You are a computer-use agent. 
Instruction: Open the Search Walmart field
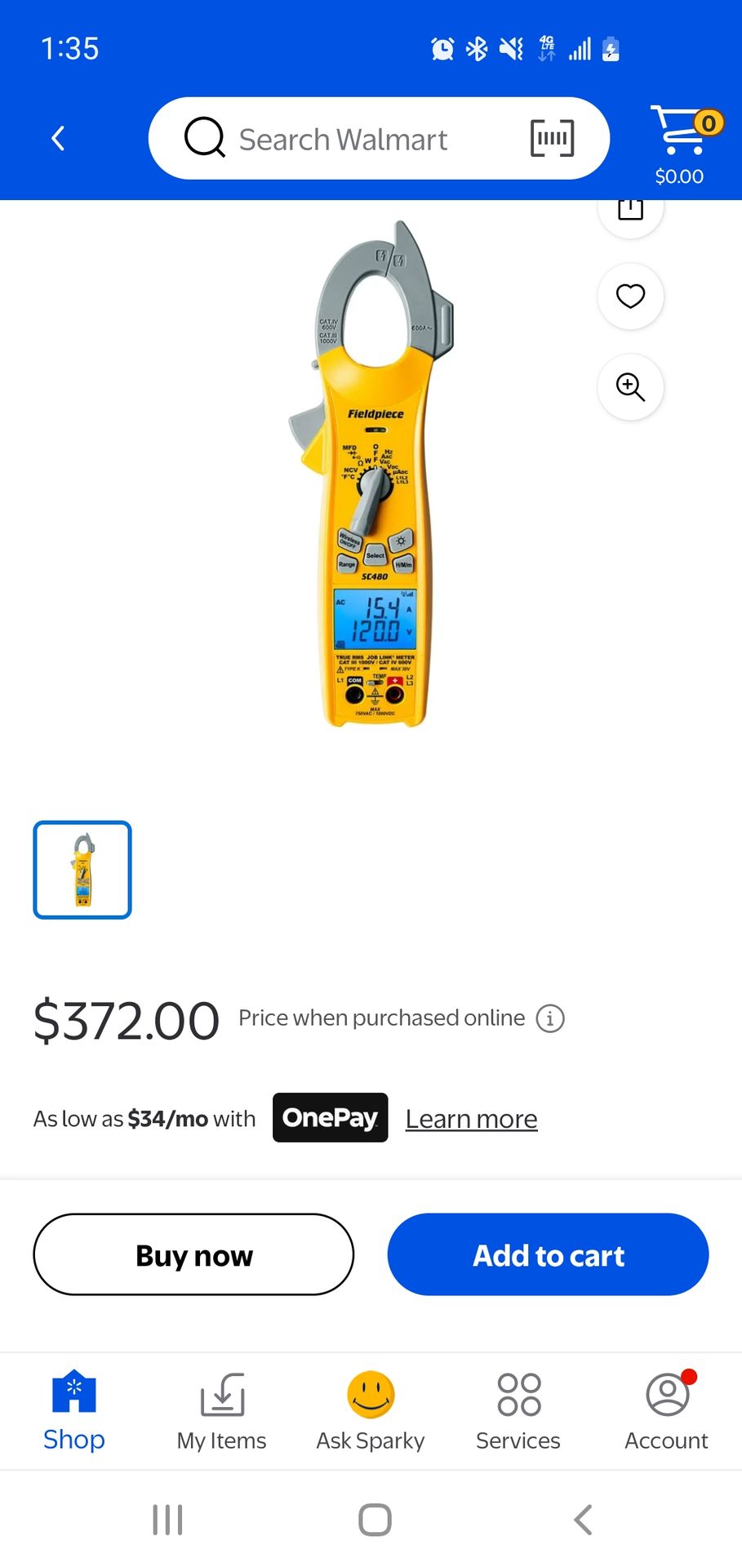343,140
